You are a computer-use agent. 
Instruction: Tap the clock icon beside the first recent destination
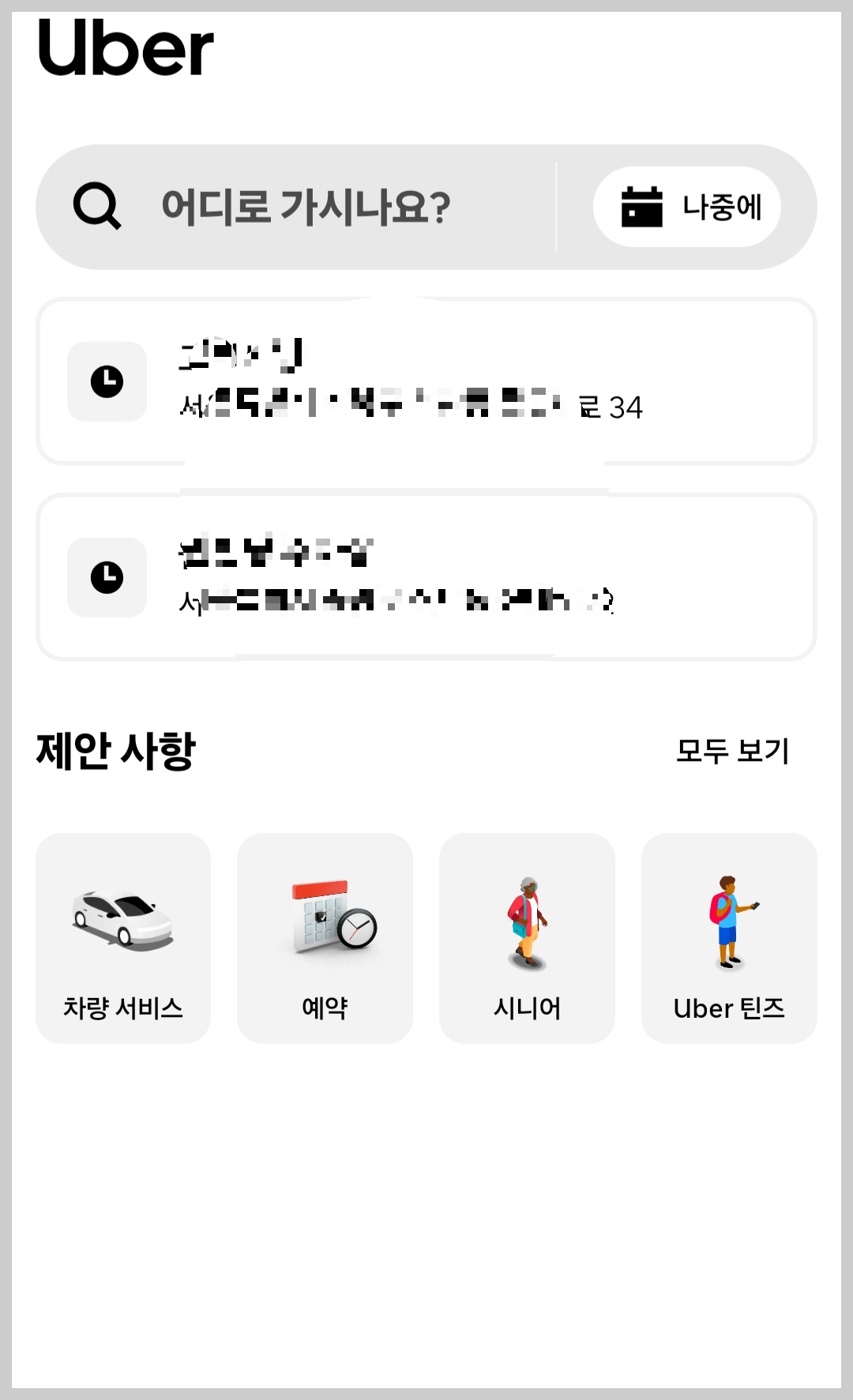tap(106, 381)
